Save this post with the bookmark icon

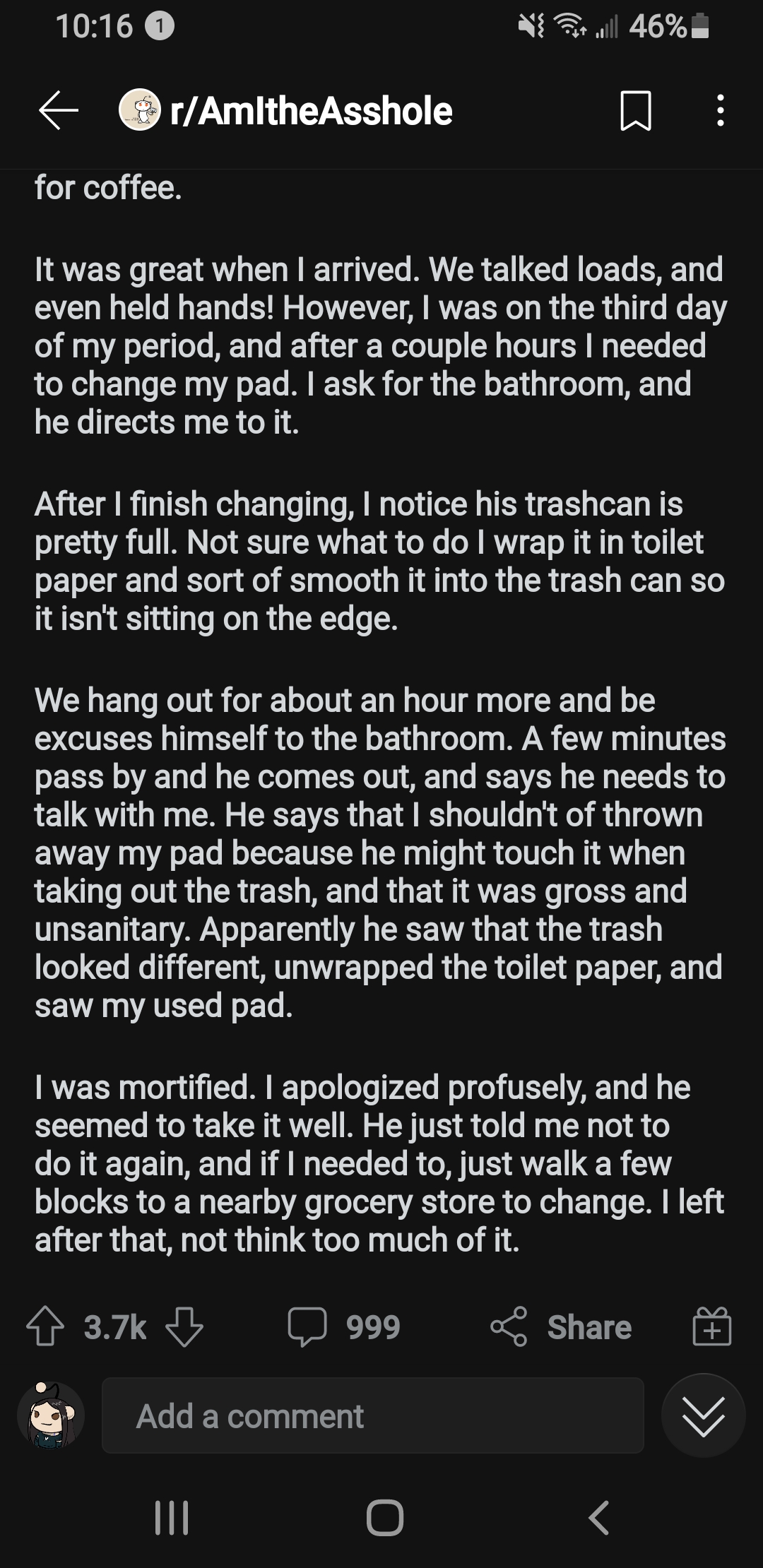[635, 111]
